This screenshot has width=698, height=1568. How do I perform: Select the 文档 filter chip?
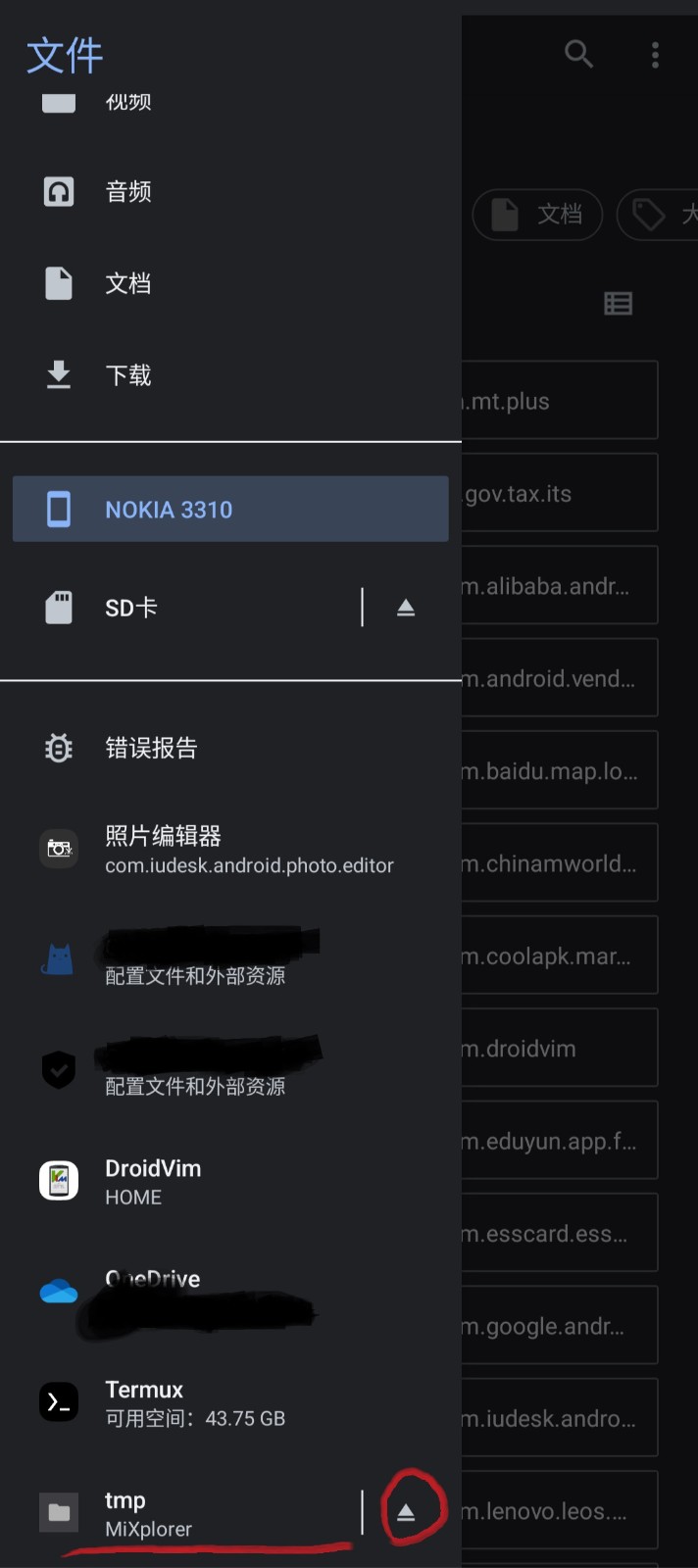538,215
